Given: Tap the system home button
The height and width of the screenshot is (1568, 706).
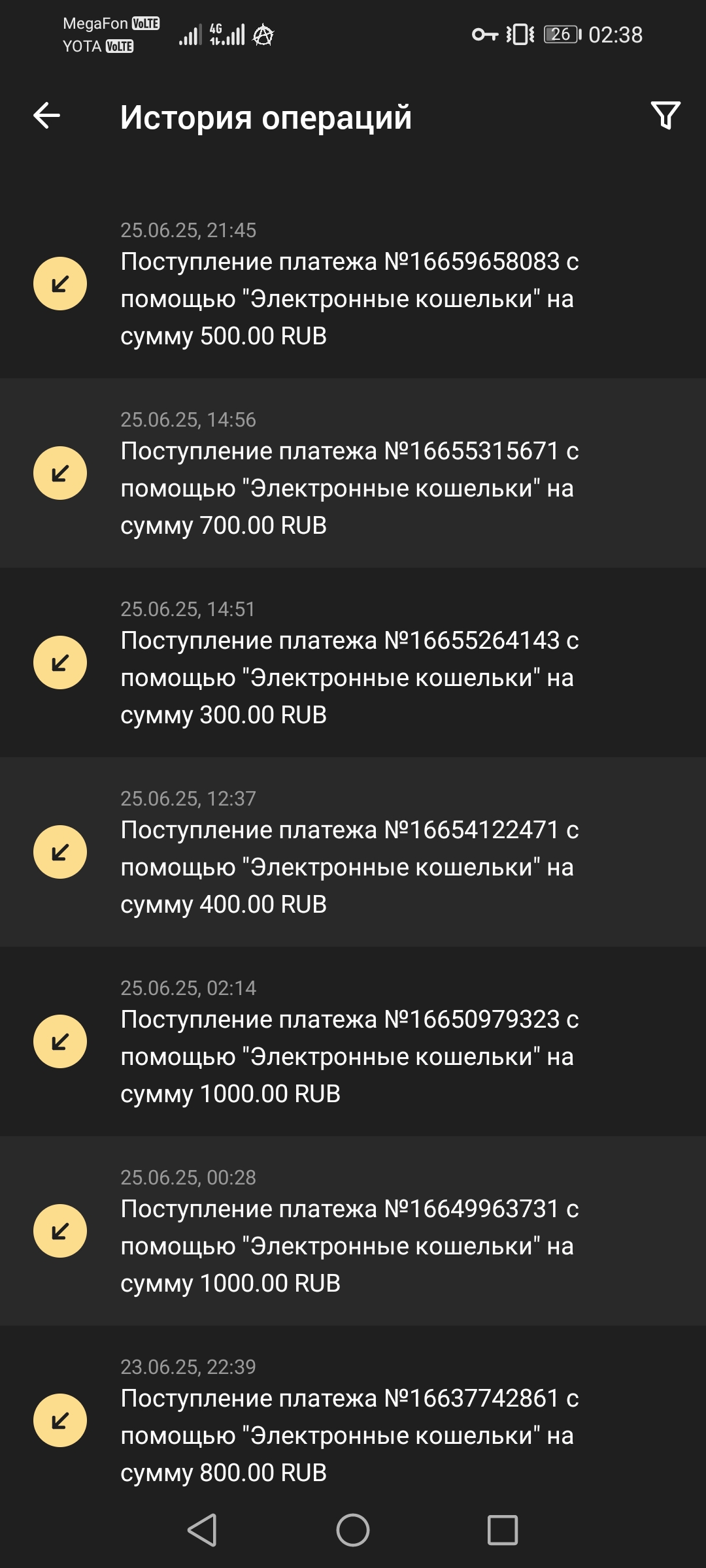Looking at the screenshot, I should tap(353, 1530).
